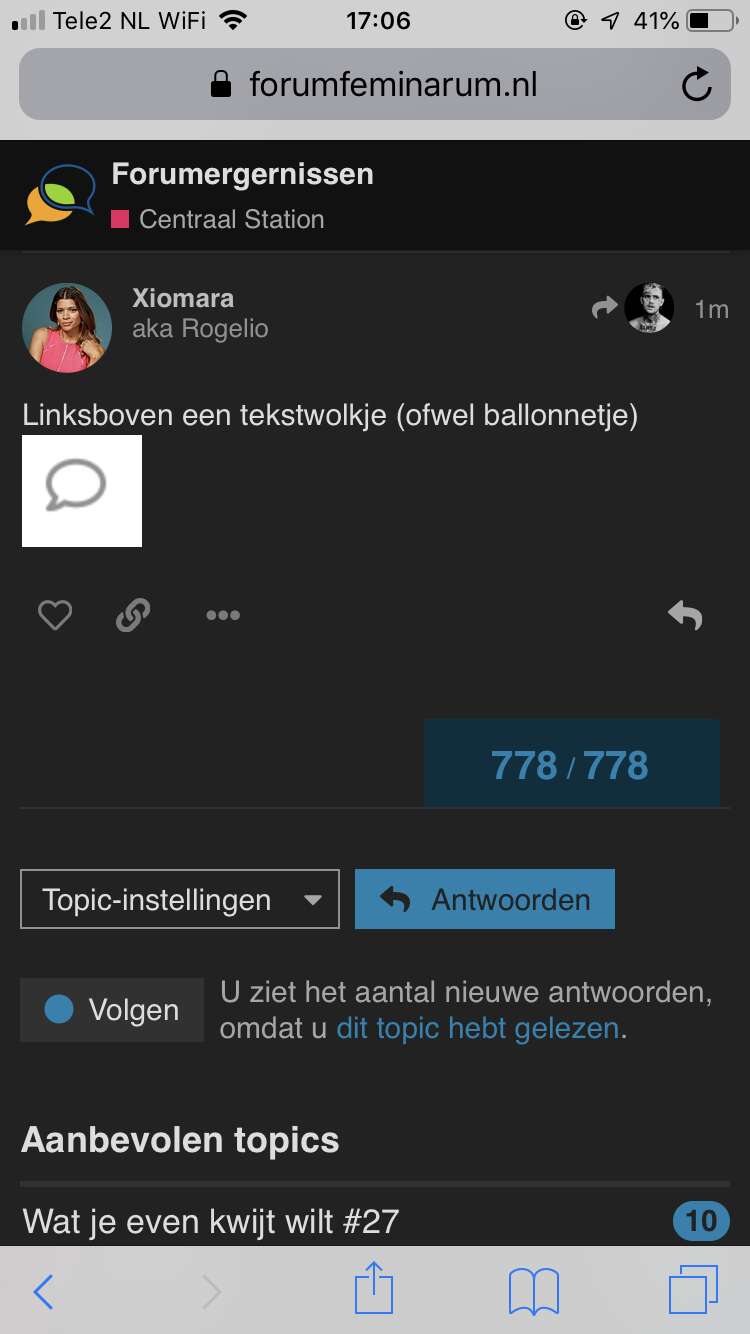Go back in Safari
Viewport: 750px width, 1334px height.
(x=43, y=1292)
